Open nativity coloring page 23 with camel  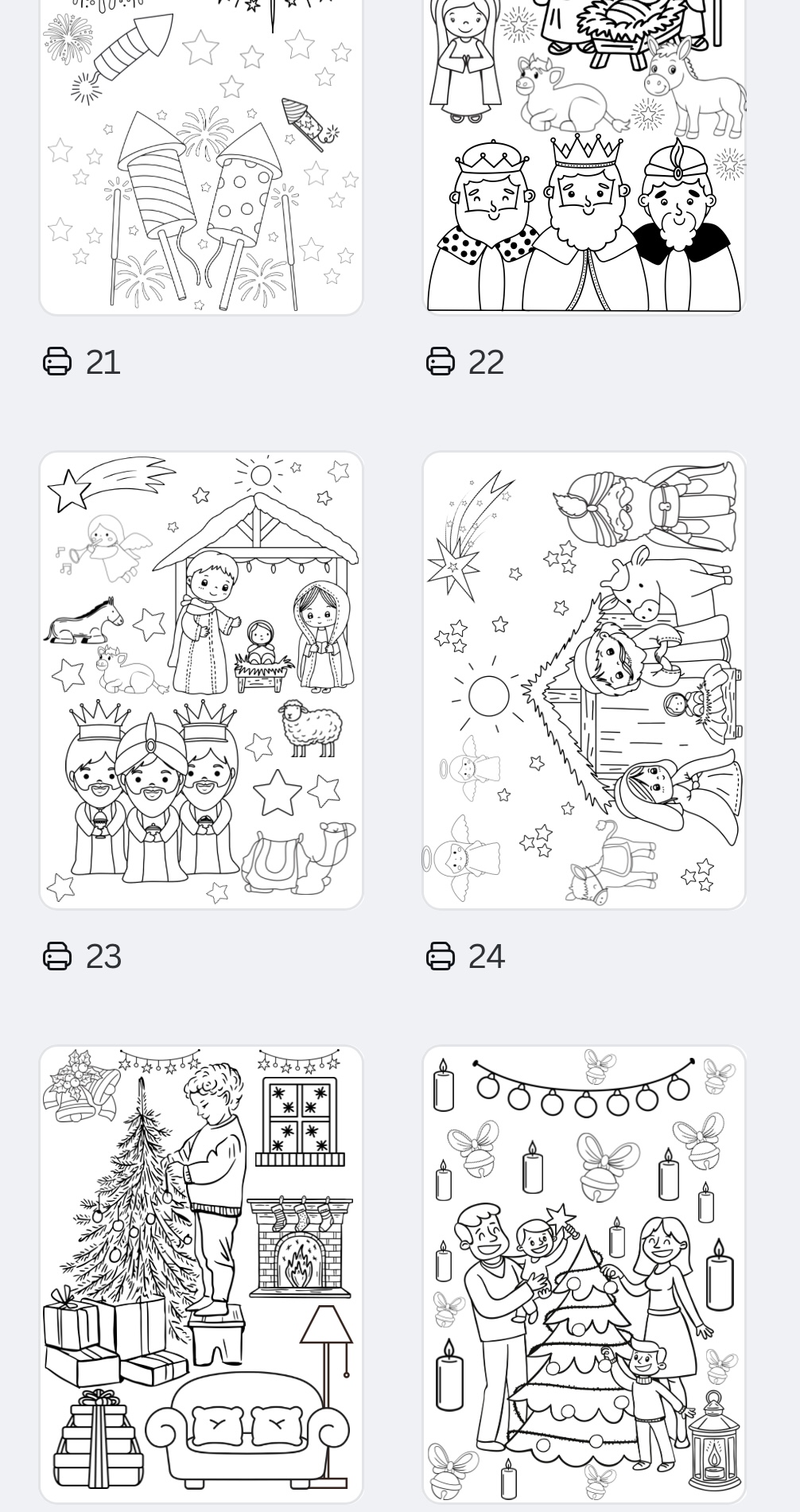click(201, 680)
